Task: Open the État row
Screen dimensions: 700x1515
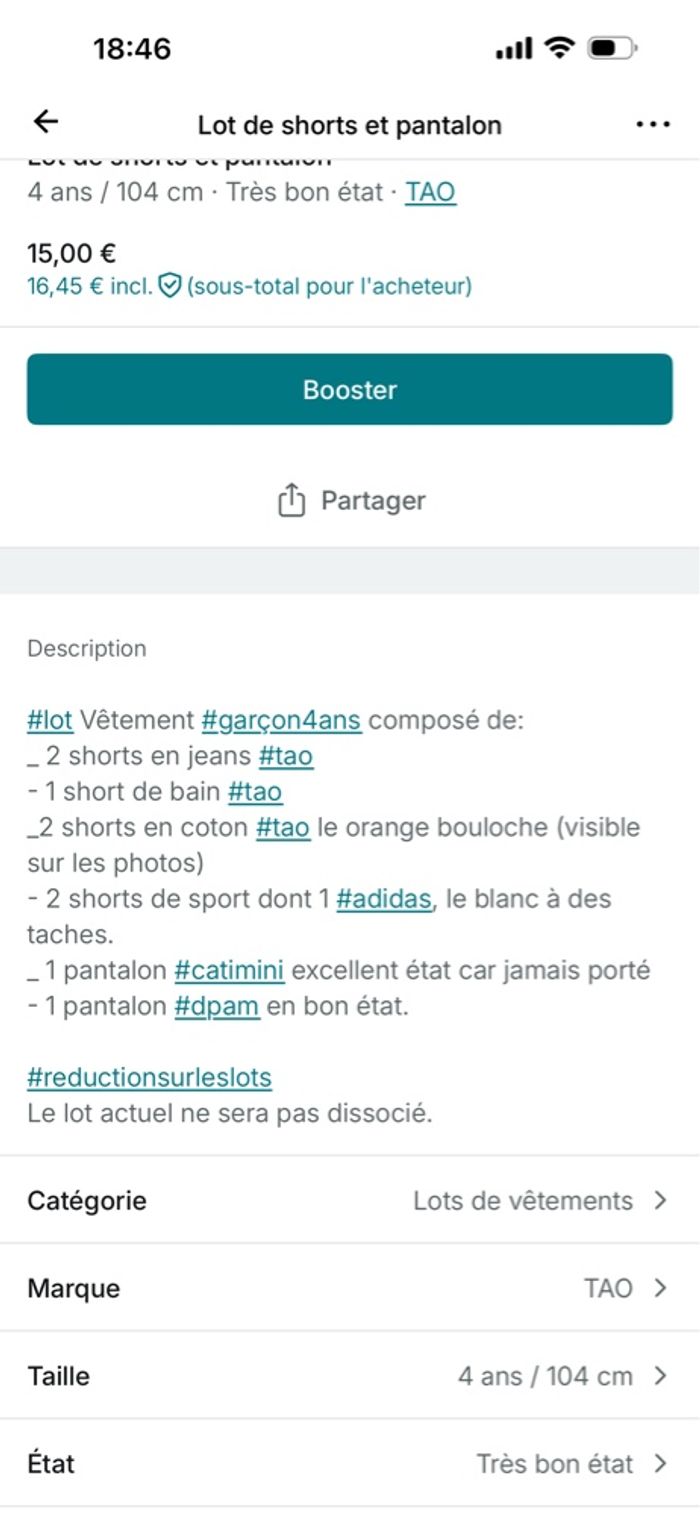Action: click(x=349, y=1464)
